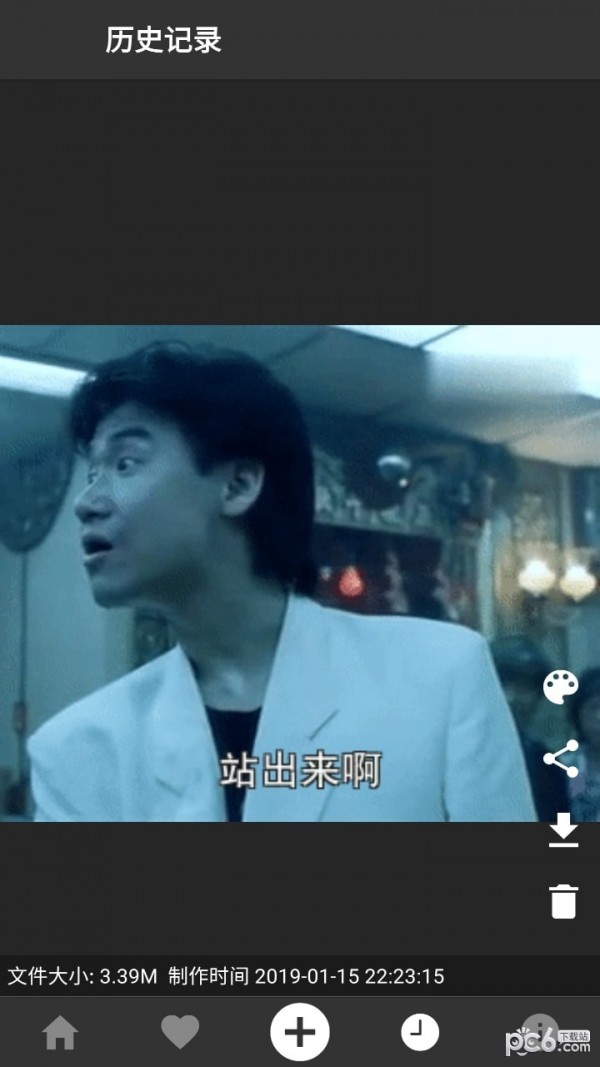Create a new GIF with plus button
Screen dimensions: 600x1067
(299, 1031)
